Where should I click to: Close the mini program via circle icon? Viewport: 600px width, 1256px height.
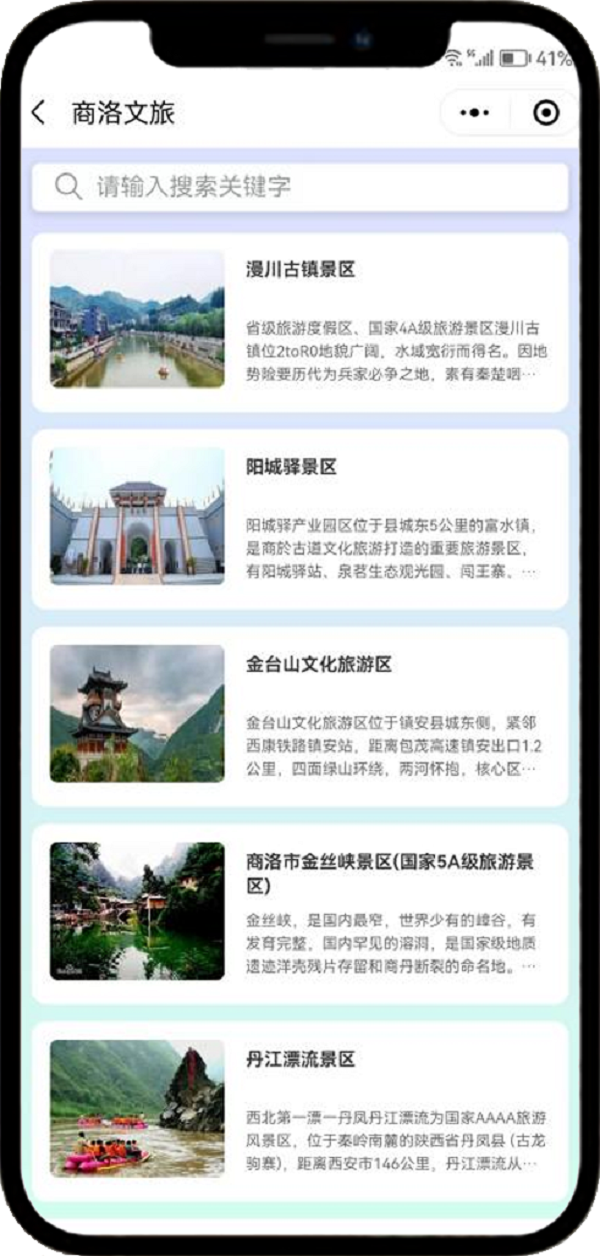[x=546, y=113]
